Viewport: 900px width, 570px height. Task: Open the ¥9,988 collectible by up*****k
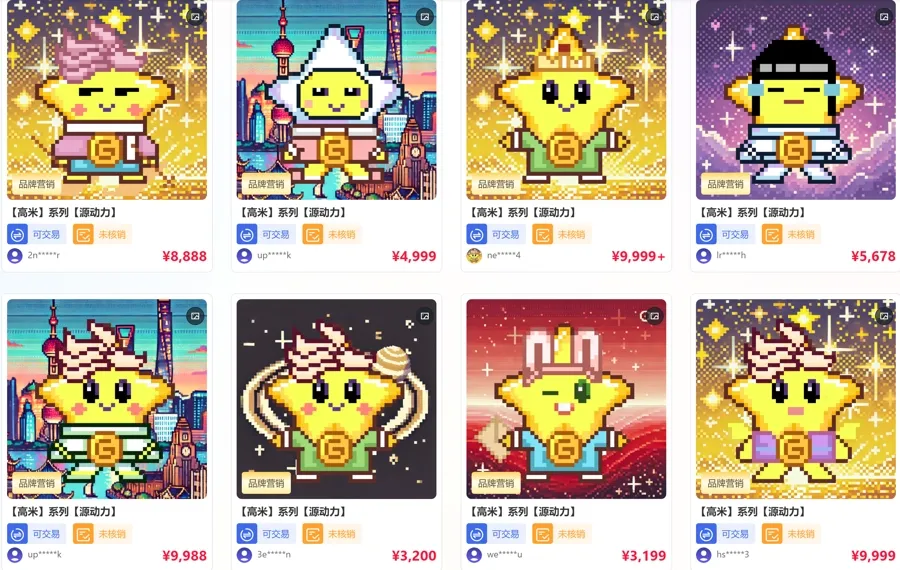[x=107, y=398]
